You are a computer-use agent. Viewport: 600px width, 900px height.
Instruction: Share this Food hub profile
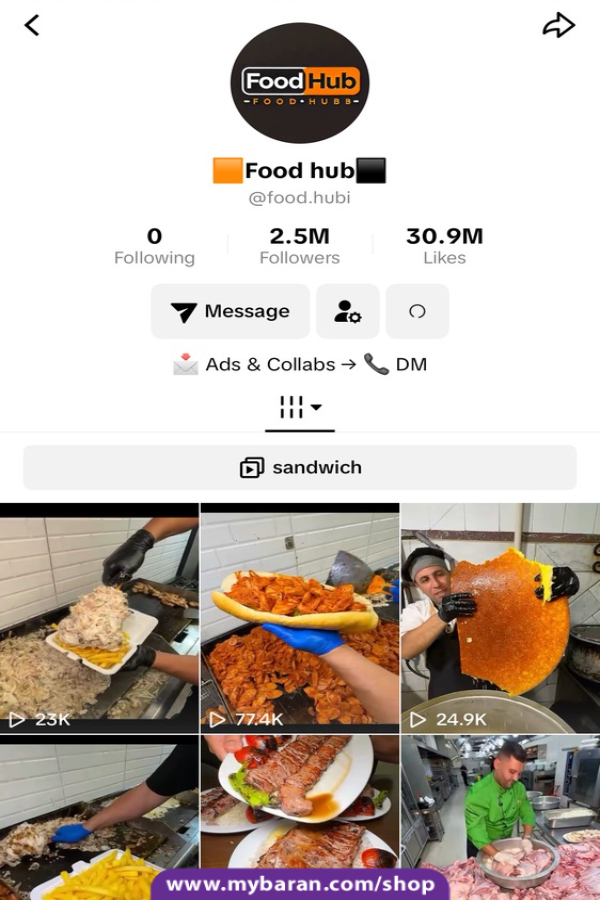[x=559, y=25]
